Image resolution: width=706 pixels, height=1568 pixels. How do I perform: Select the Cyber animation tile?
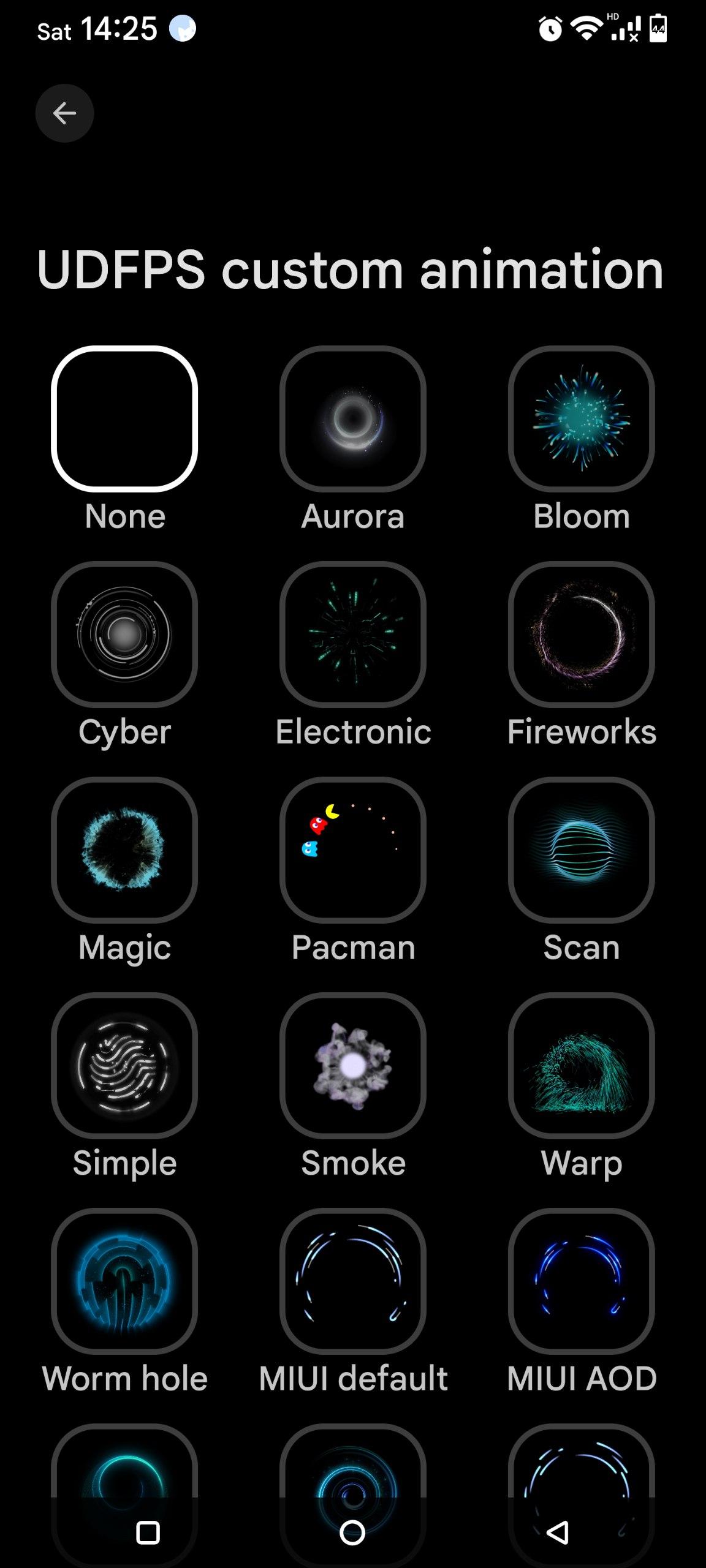[x=124, y=635]
